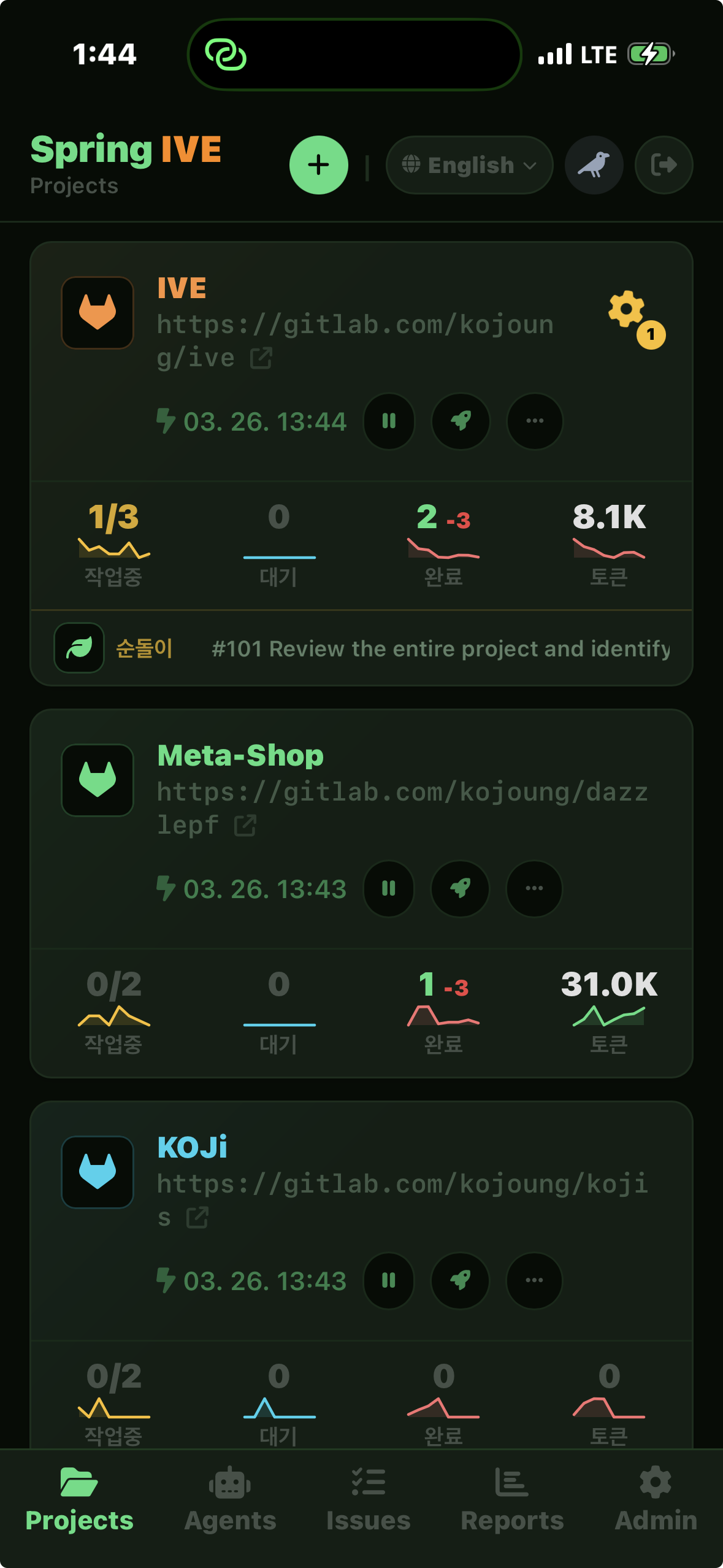The width and height of the screenshot is (723, 1568).
Task: Open the English language dropdown
Action: [x=469, y=165]
